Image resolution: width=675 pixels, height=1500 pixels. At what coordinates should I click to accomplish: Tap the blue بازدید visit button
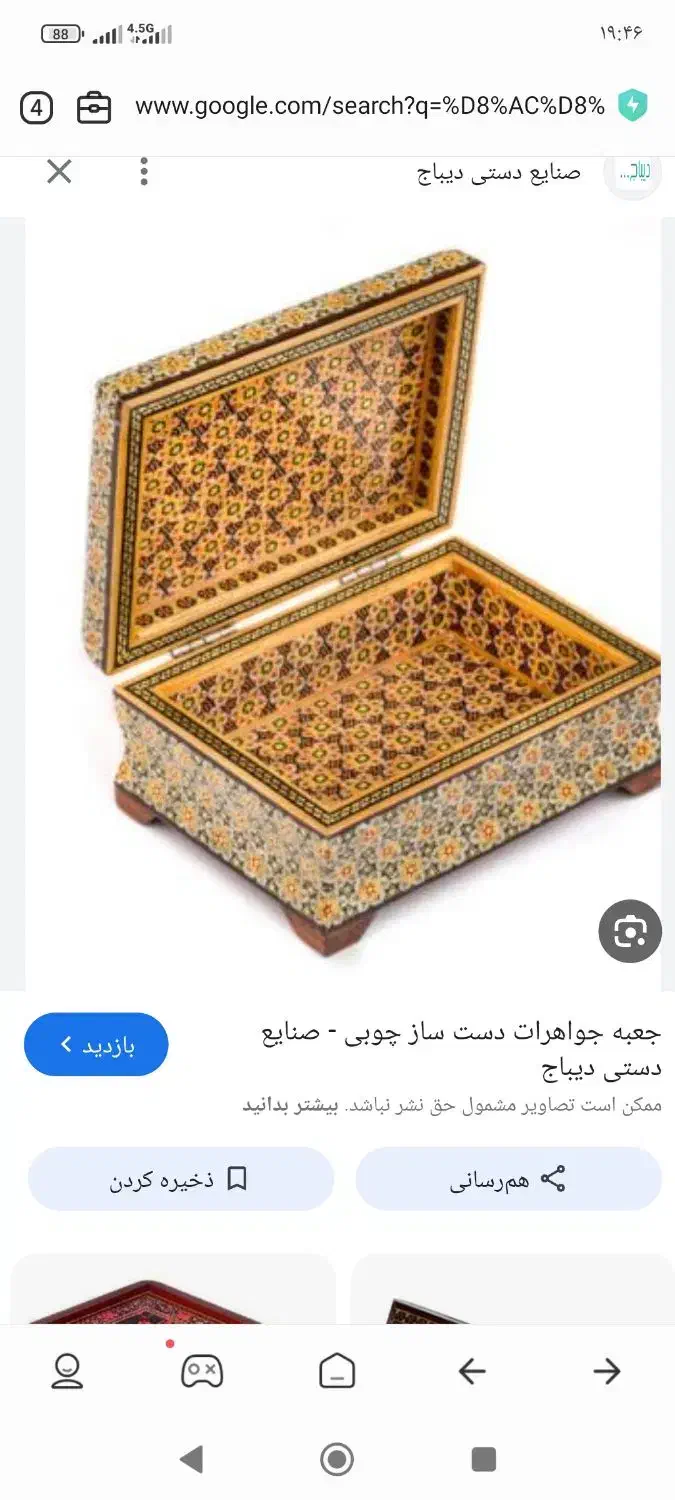pos(96,1045)
